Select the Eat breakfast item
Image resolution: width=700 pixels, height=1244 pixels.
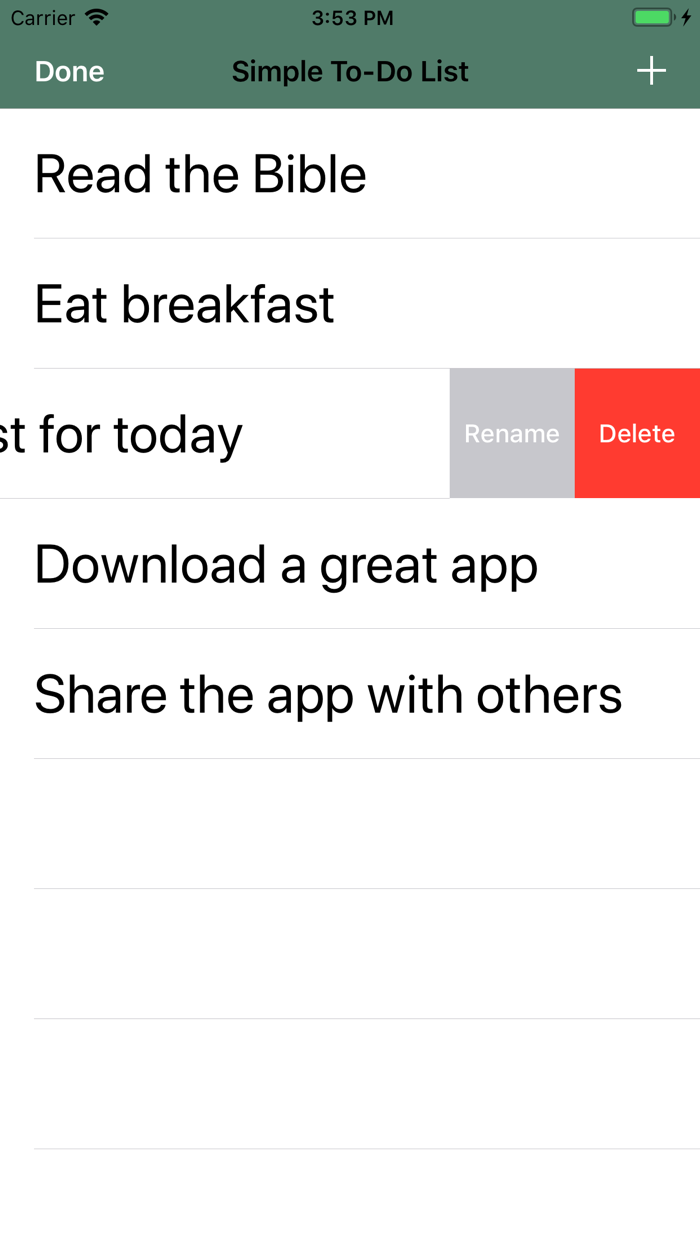coord(350,304)
